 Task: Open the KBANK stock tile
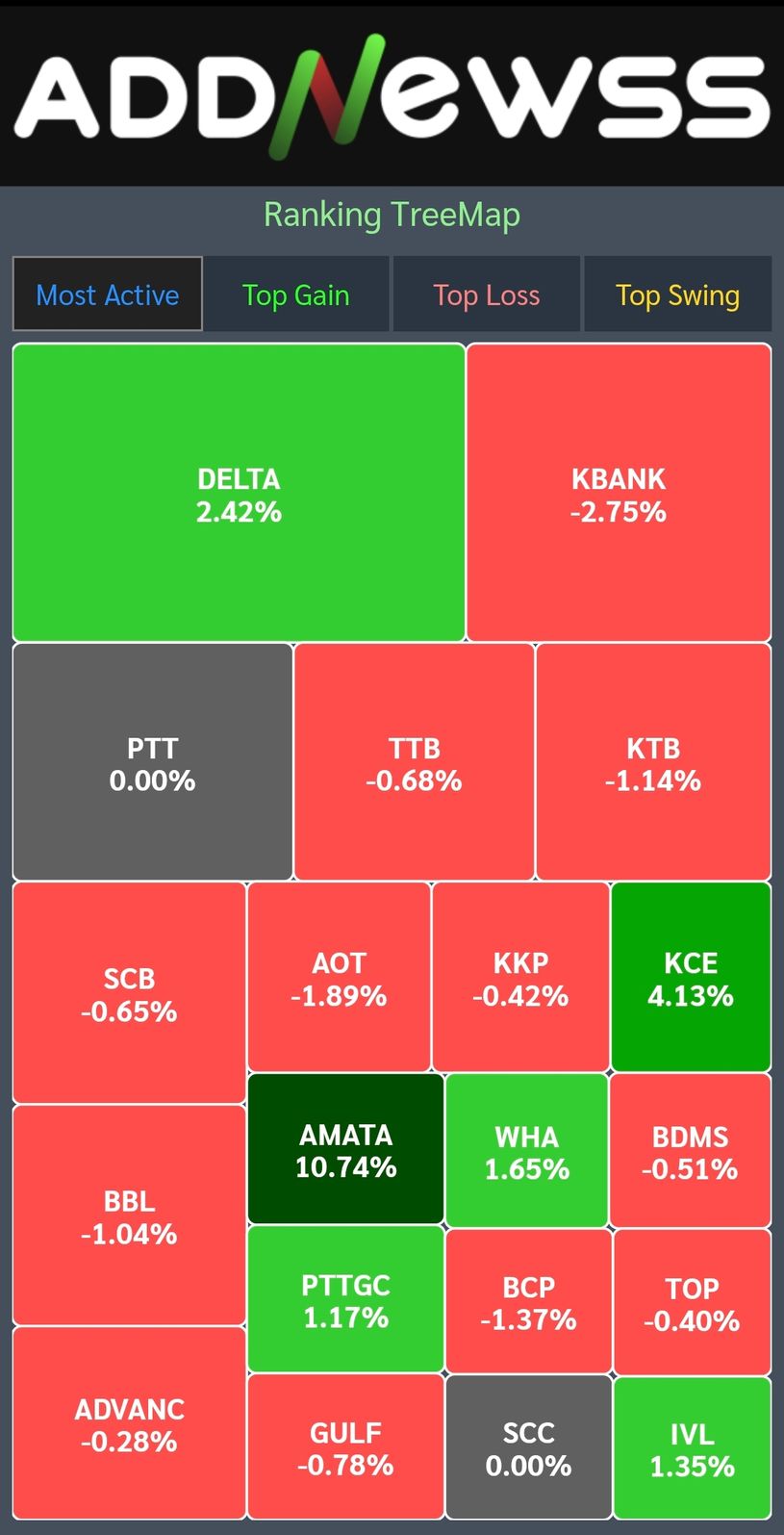[x=619, y=493]
